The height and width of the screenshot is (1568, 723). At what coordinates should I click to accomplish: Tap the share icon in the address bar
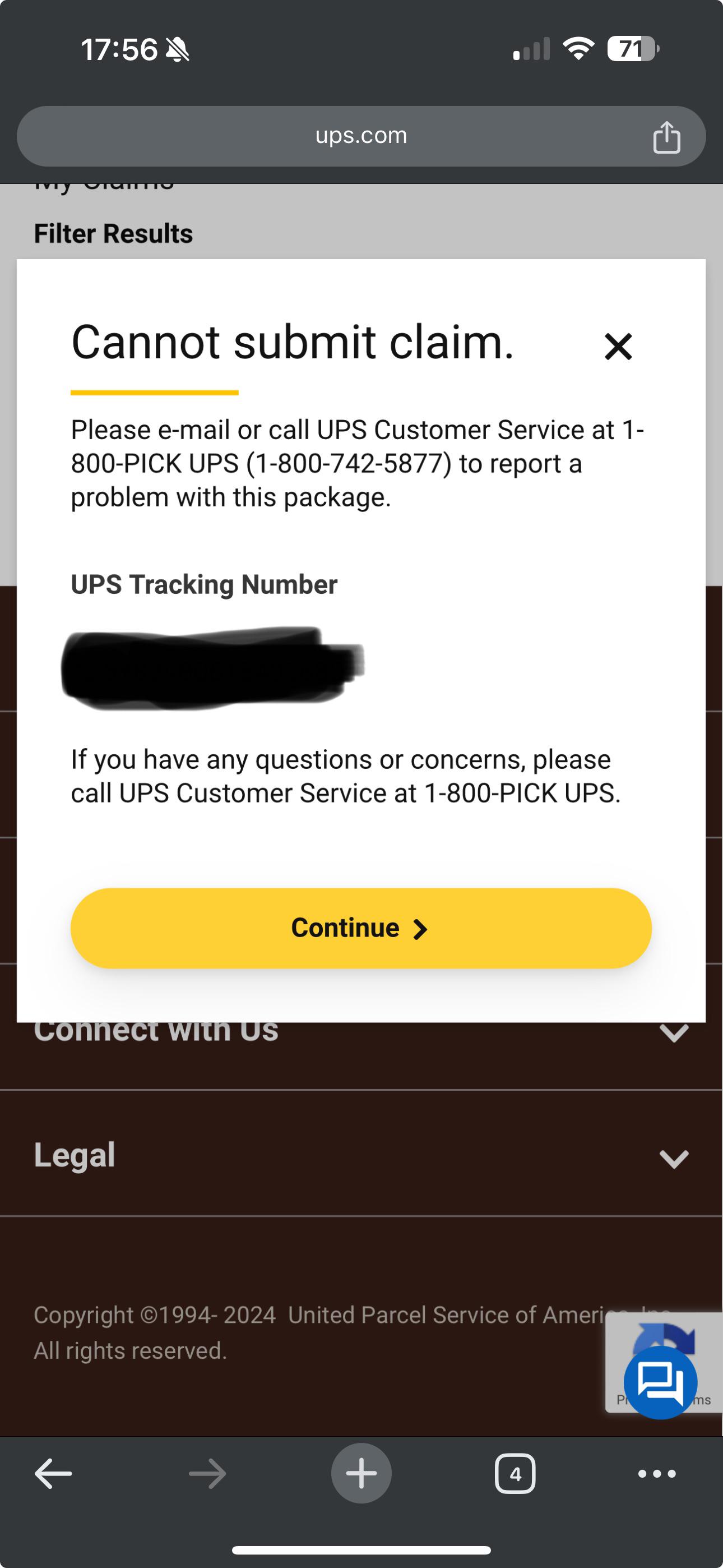click(x=667, y=136)
